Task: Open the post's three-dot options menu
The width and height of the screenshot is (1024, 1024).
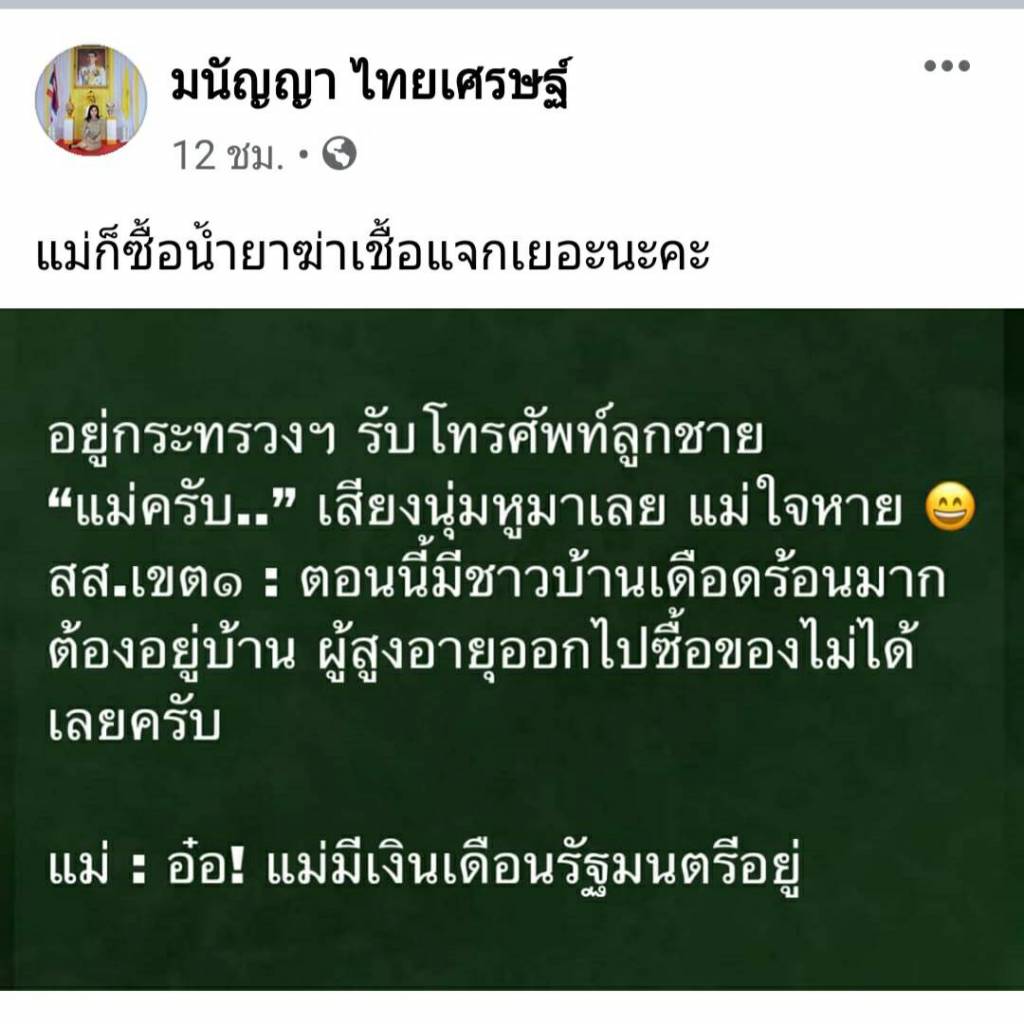Action: coord(946,67)
